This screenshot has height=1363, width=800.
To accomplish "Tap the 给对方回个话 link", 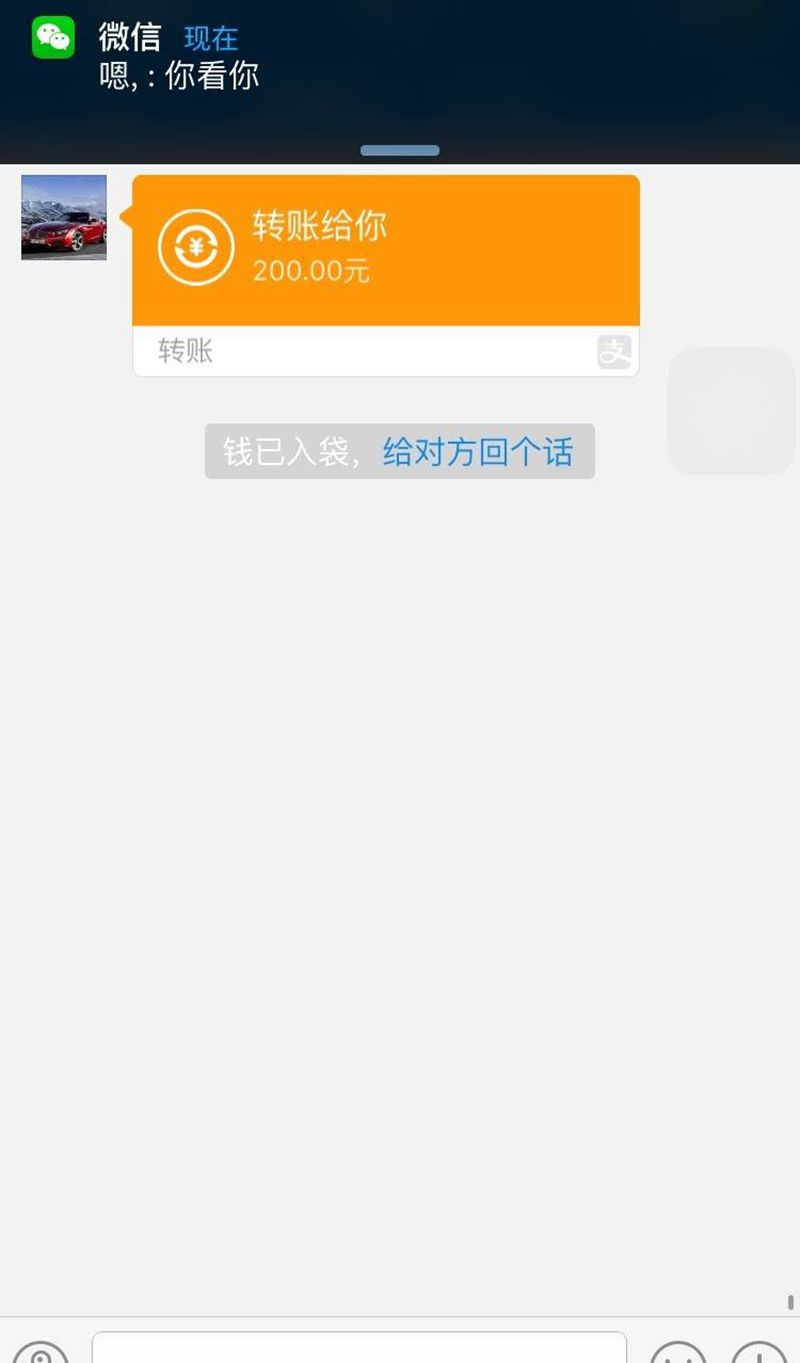I will pyautogui.click(x=477, y=452).
